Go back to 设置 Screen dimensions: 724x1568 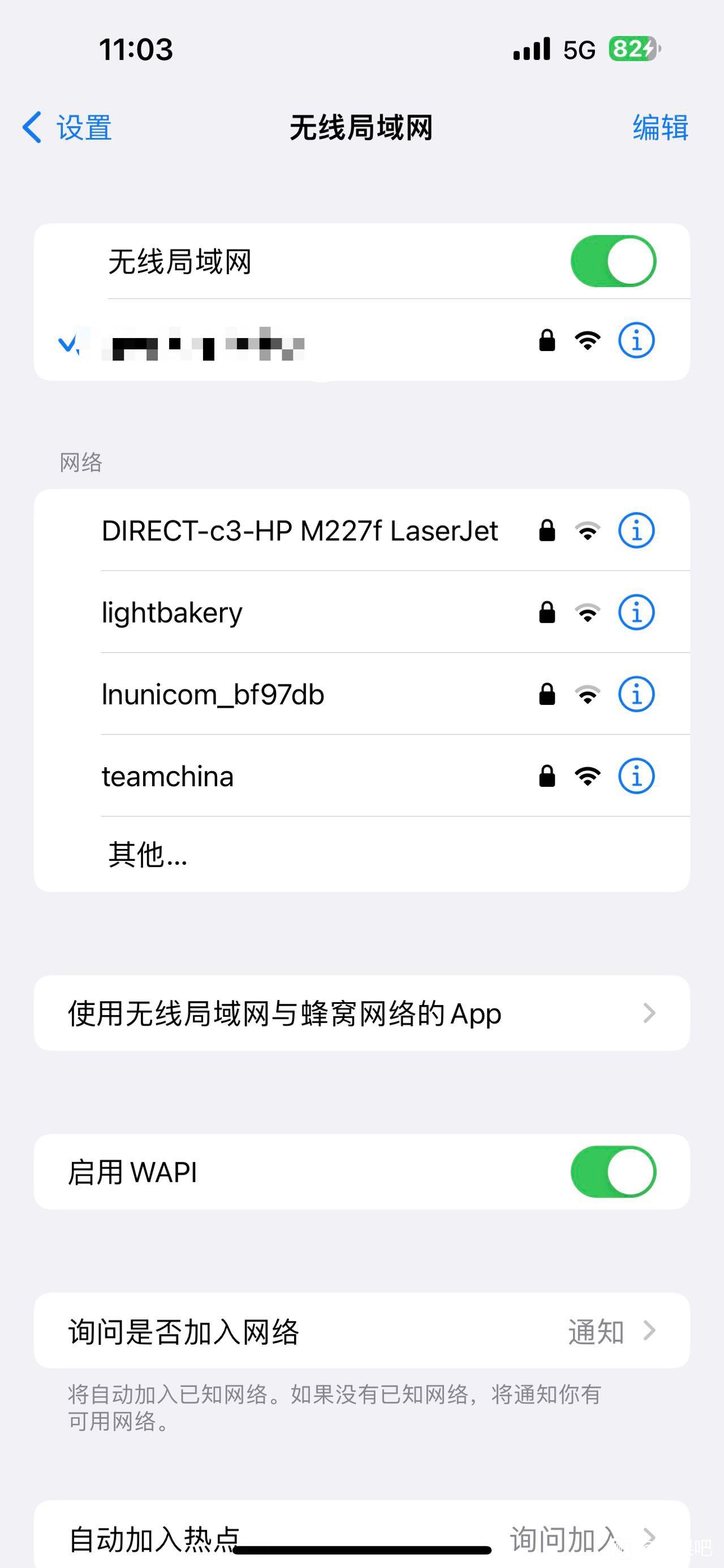(67, 128)
